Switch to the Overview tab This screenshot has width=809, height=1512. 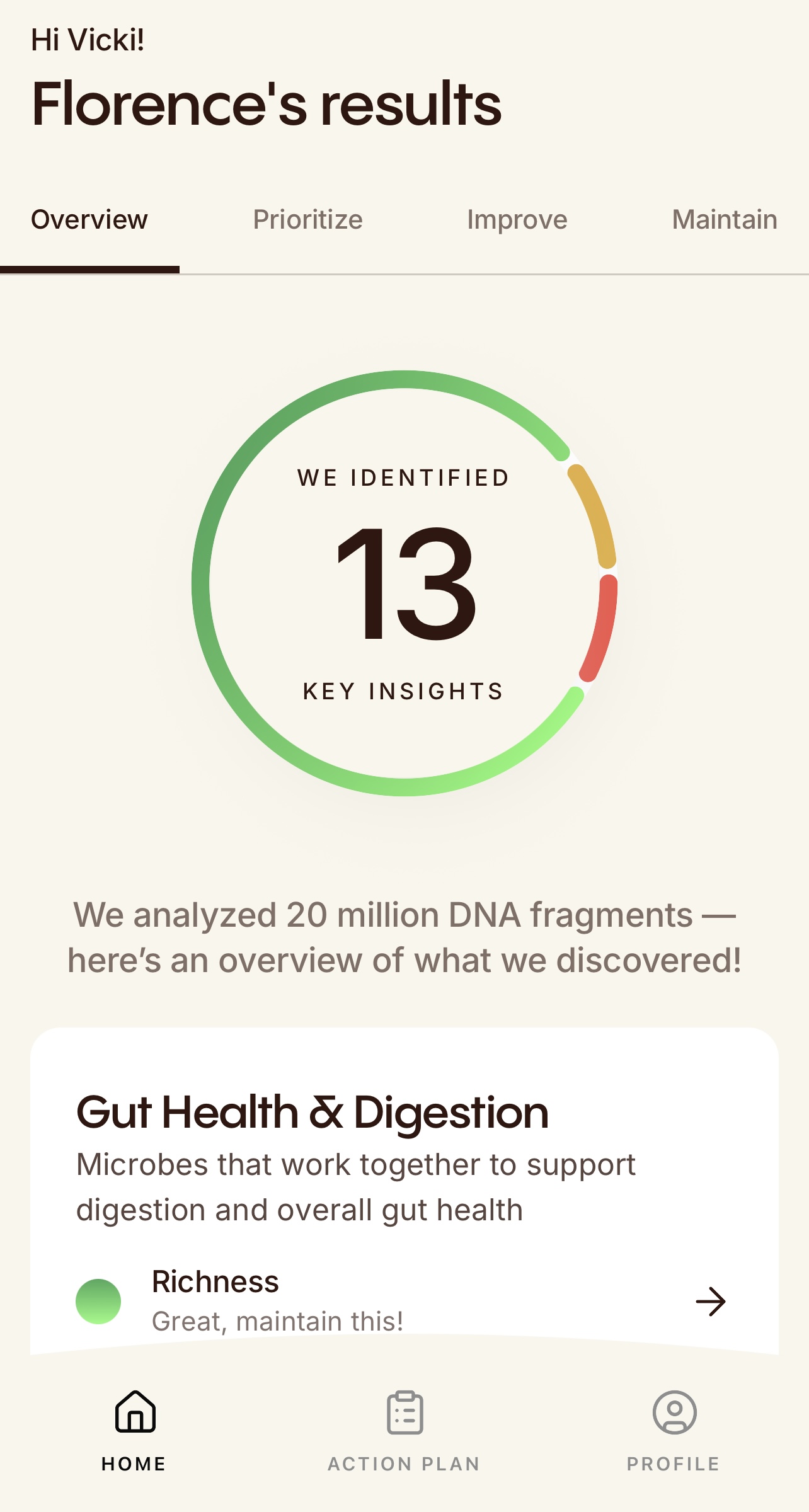tap(89, 220)
